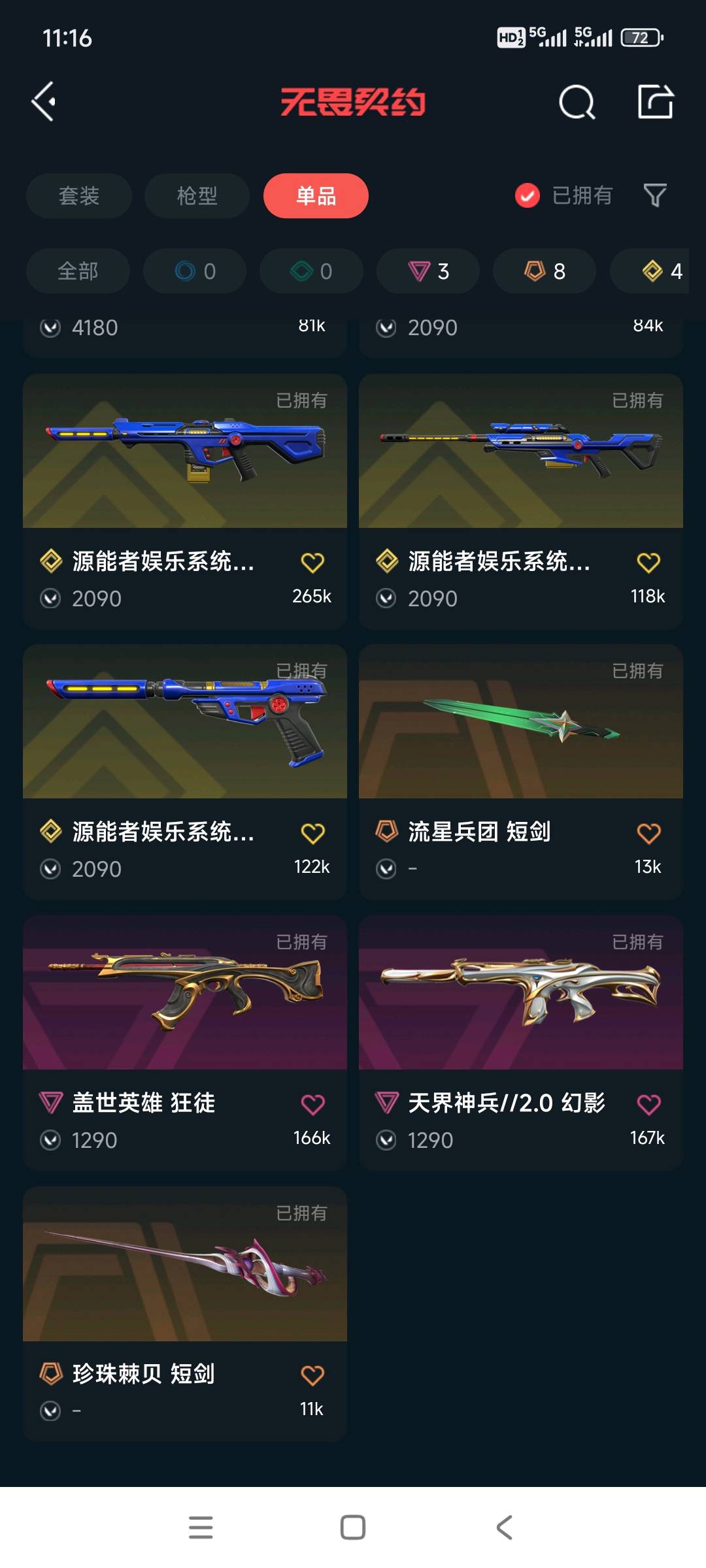
Task: Go back using the top-left arrow
Action: point(44,102)
